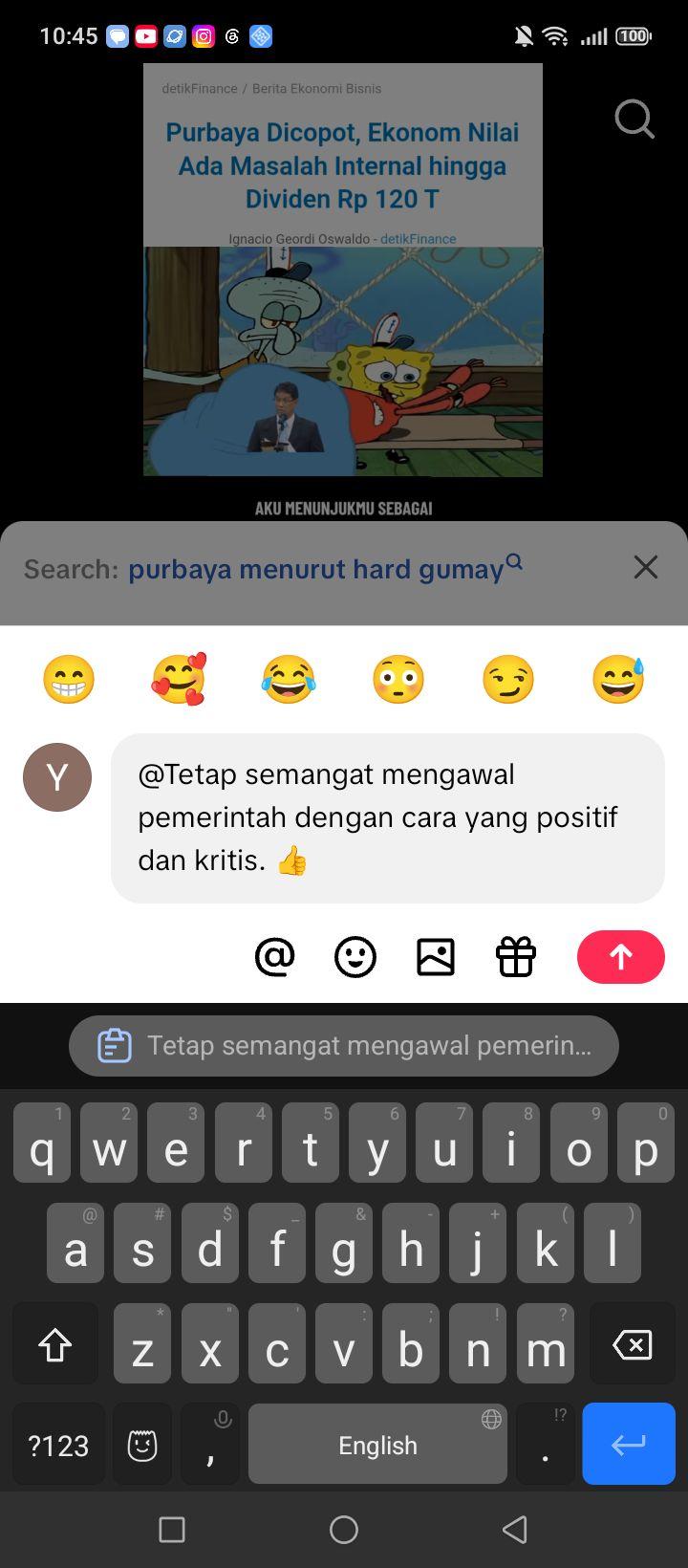The height and width of the screenshot is (1568, 688).
Task: Insert the smiling face with hearts emoji
Action: [179, 680]
